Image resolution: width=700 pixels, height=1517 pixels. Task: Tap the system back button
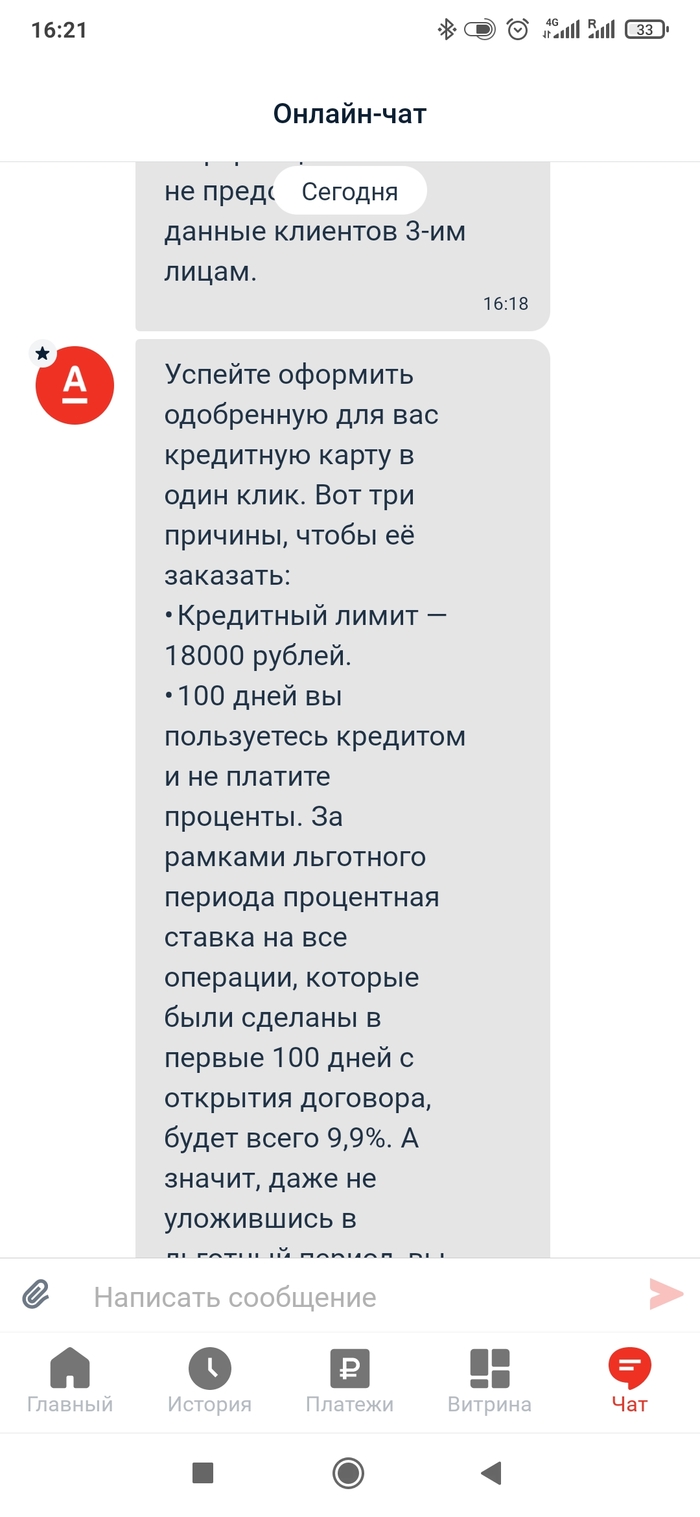pos(490,1472)
